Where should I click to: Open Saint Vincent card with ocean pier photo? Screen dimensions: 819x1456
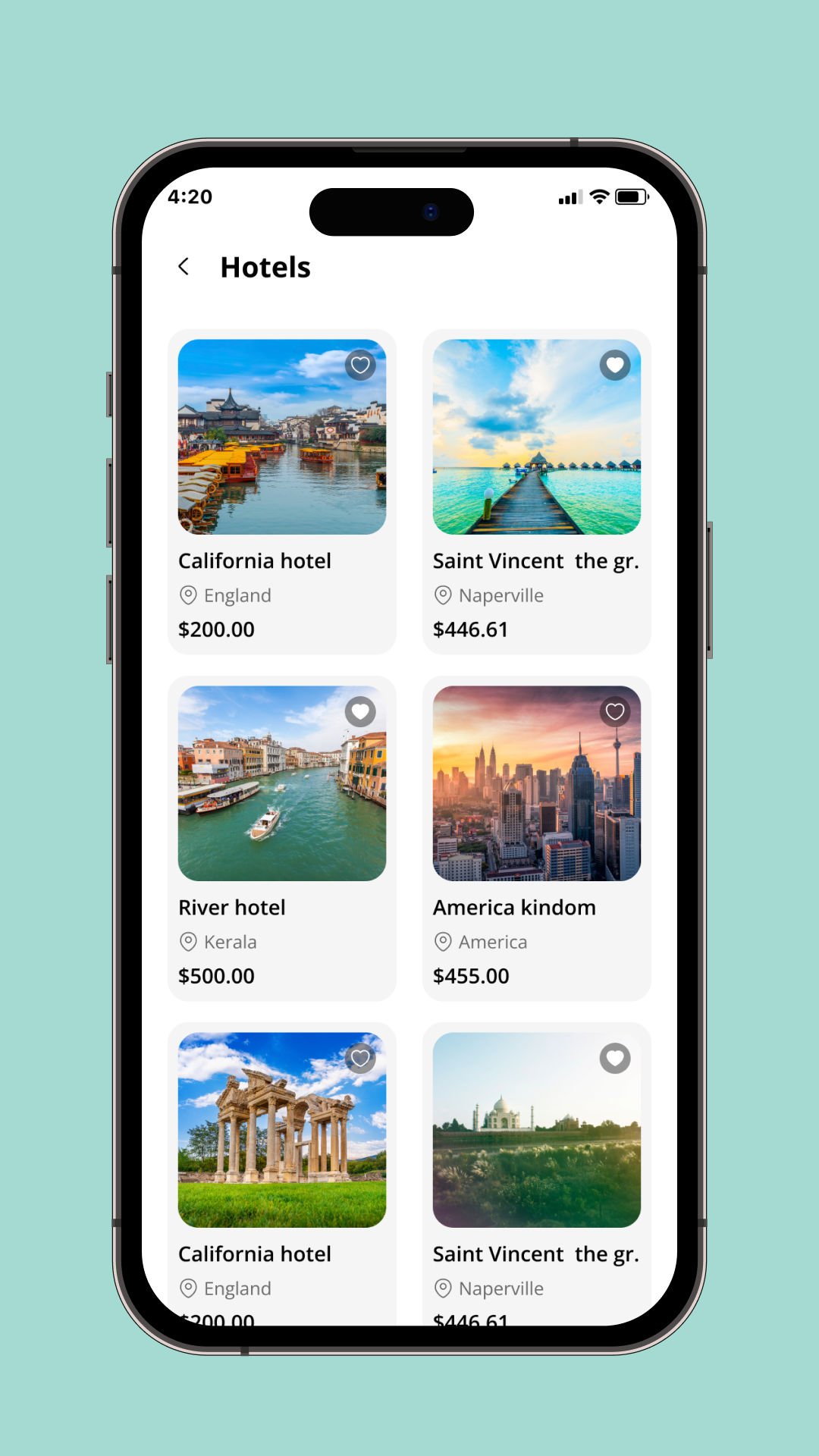pos(536,455)
